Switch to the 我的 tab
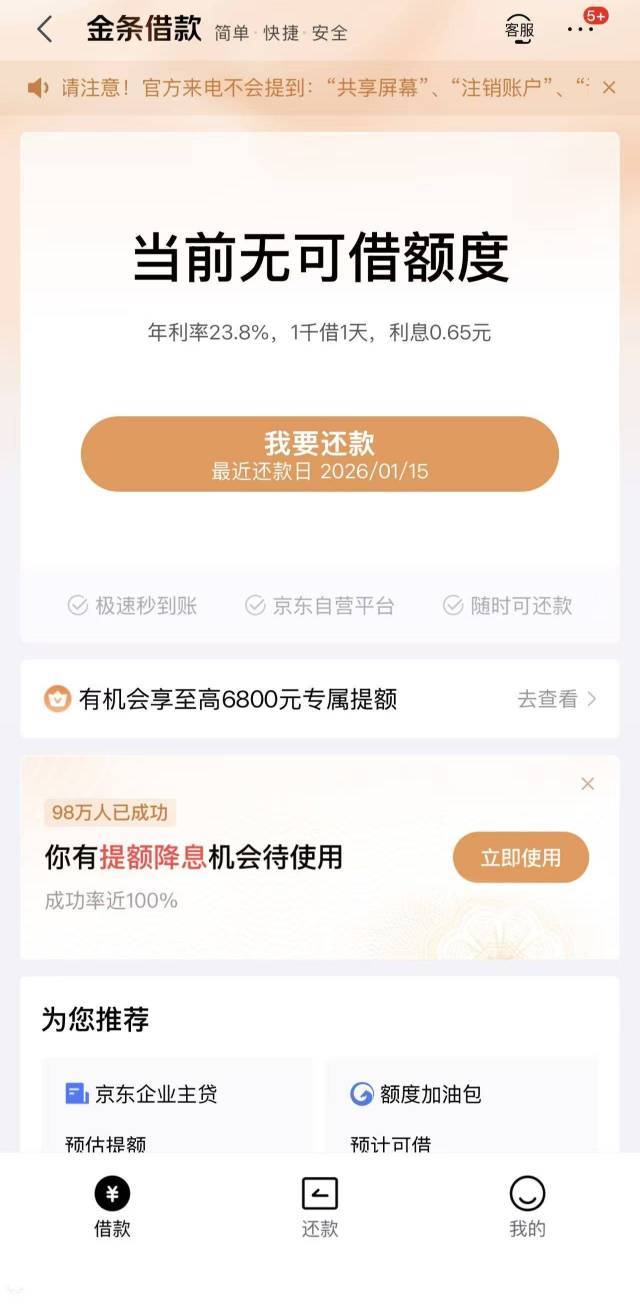The image size is (640, 1304). pyautogui.click(x=527, y=1208)
